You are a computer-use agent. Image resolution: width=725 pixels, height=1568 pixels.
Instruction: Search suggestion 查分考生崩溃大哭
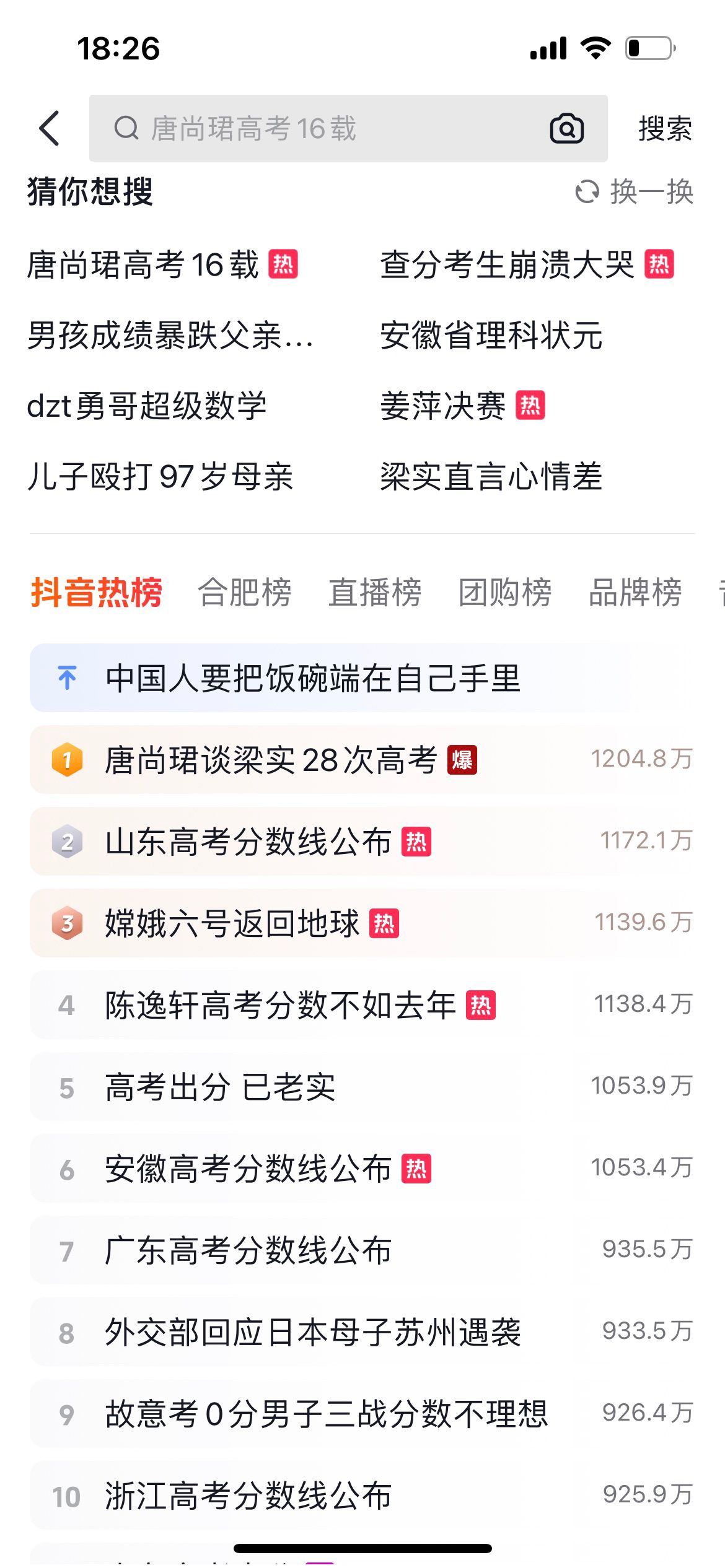coord(507,265)
